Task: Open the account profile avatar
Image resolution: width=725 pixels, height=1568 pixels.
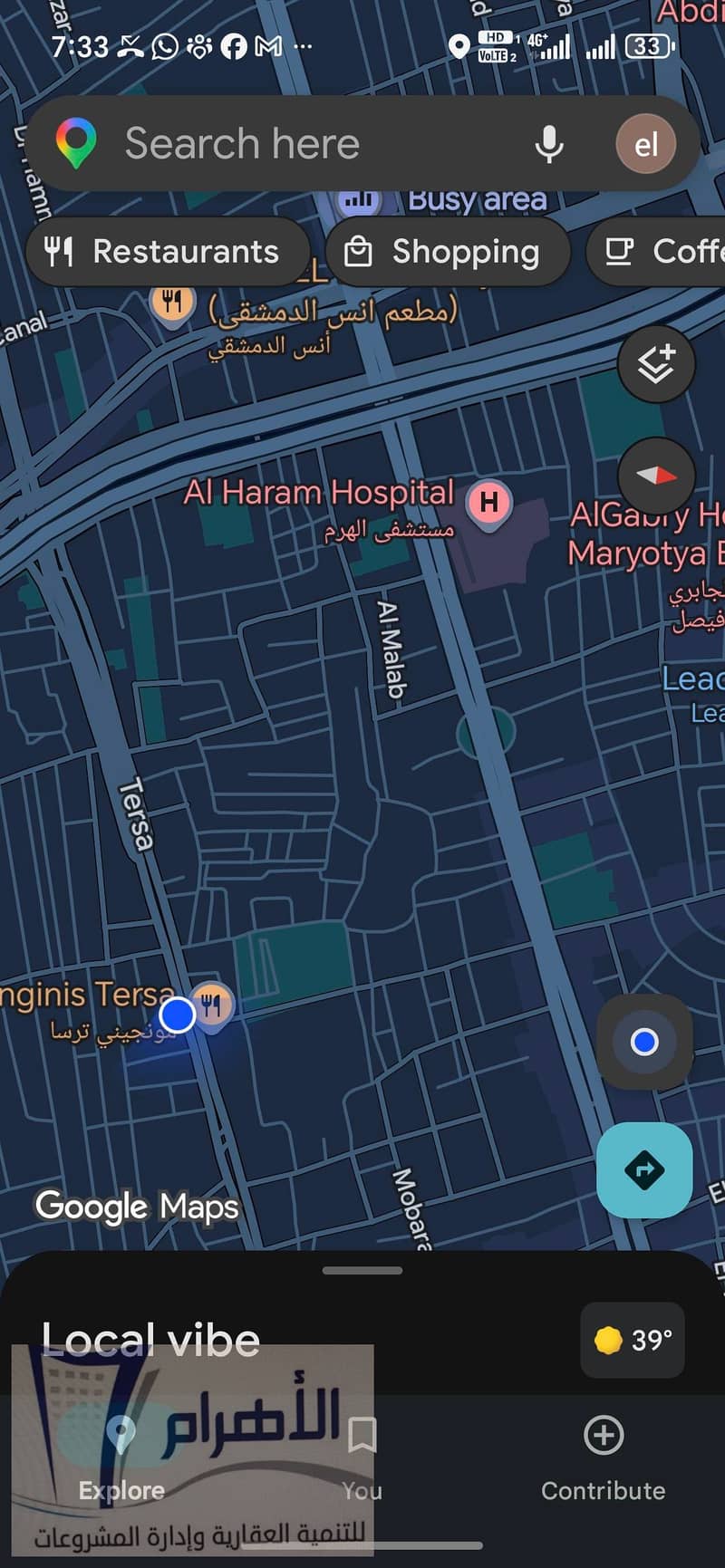Action: point(646,144)
